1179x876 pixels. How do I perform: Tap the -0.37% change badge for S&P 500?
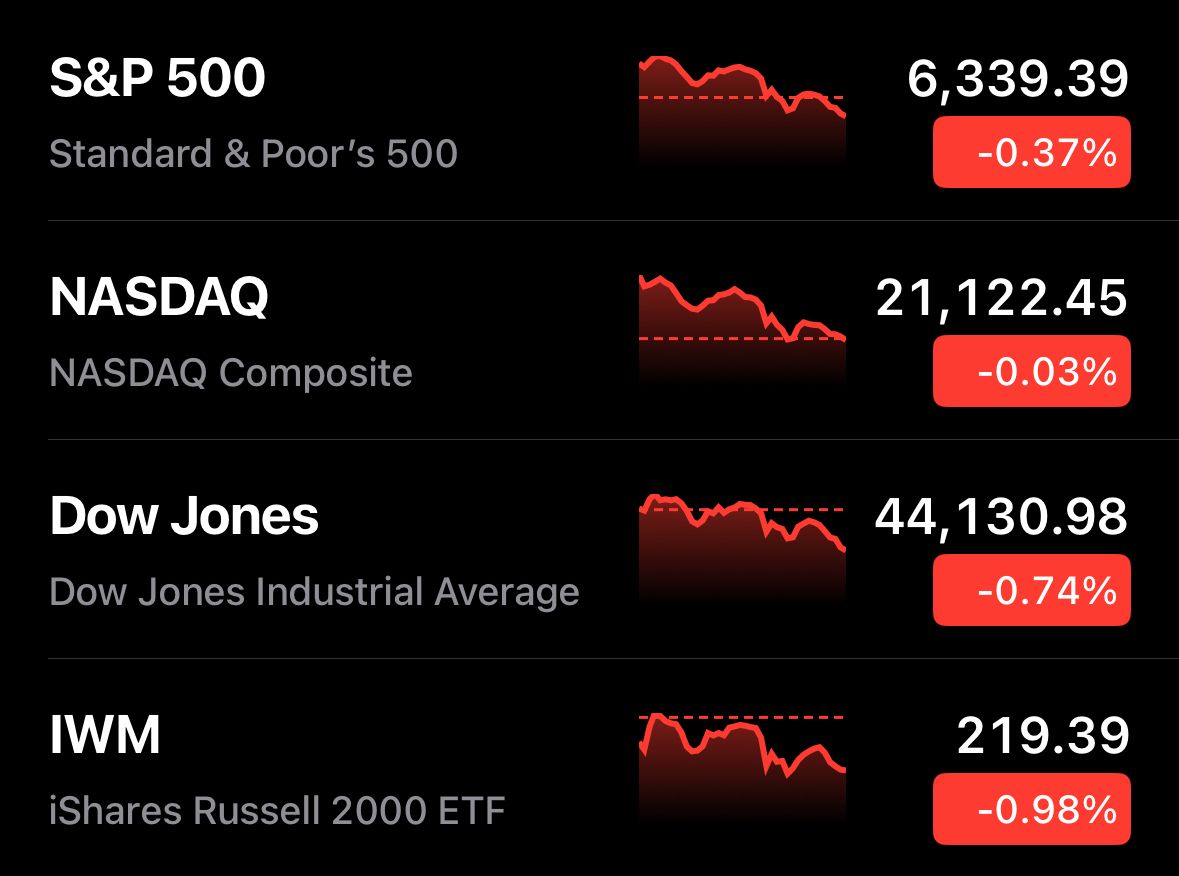pyautogui.click(x=1031, y=153)
